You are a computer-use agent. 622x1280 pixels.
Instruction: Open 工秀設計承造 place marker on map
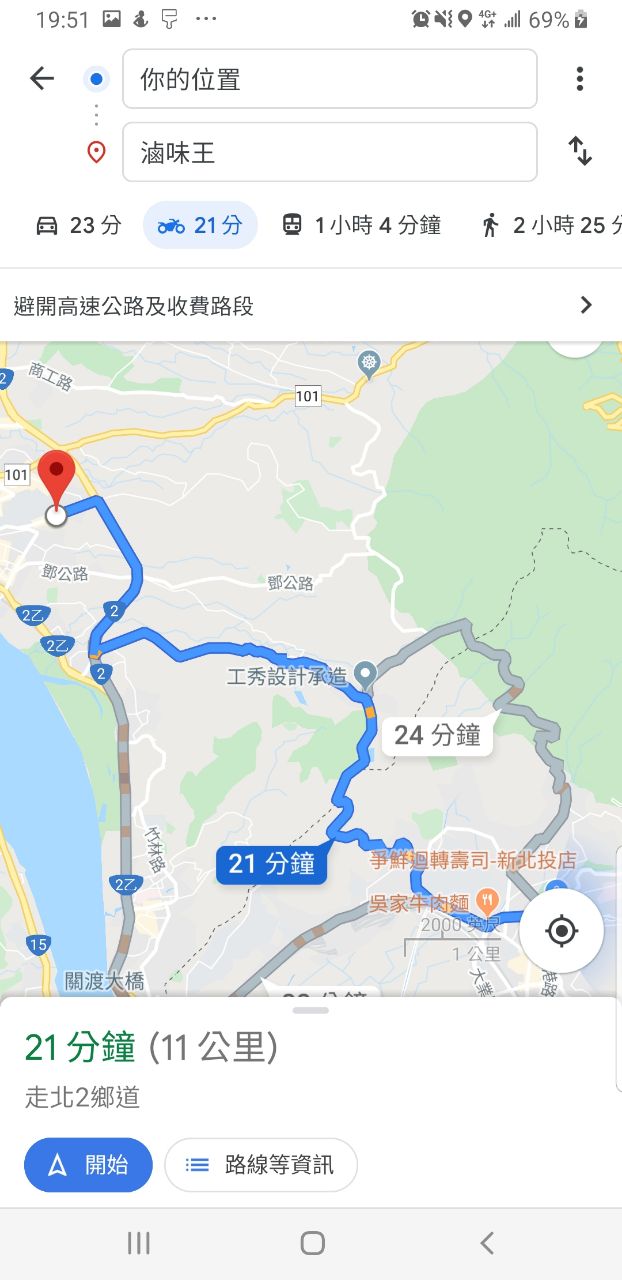click(x=366, y=671)
